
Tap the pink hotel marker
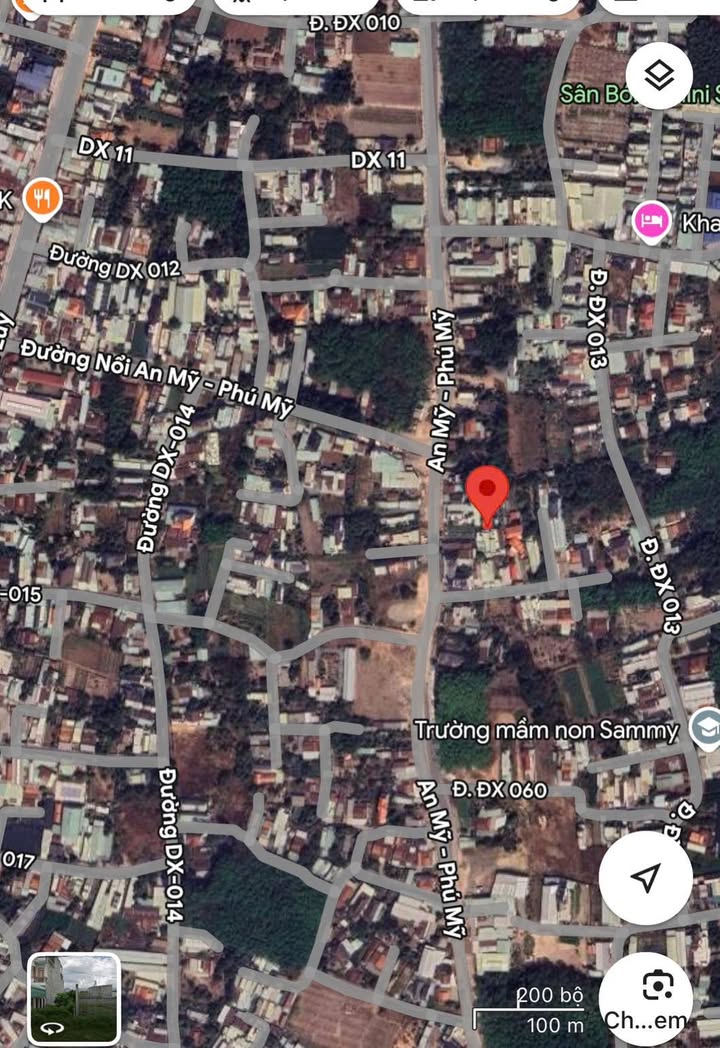651,221
